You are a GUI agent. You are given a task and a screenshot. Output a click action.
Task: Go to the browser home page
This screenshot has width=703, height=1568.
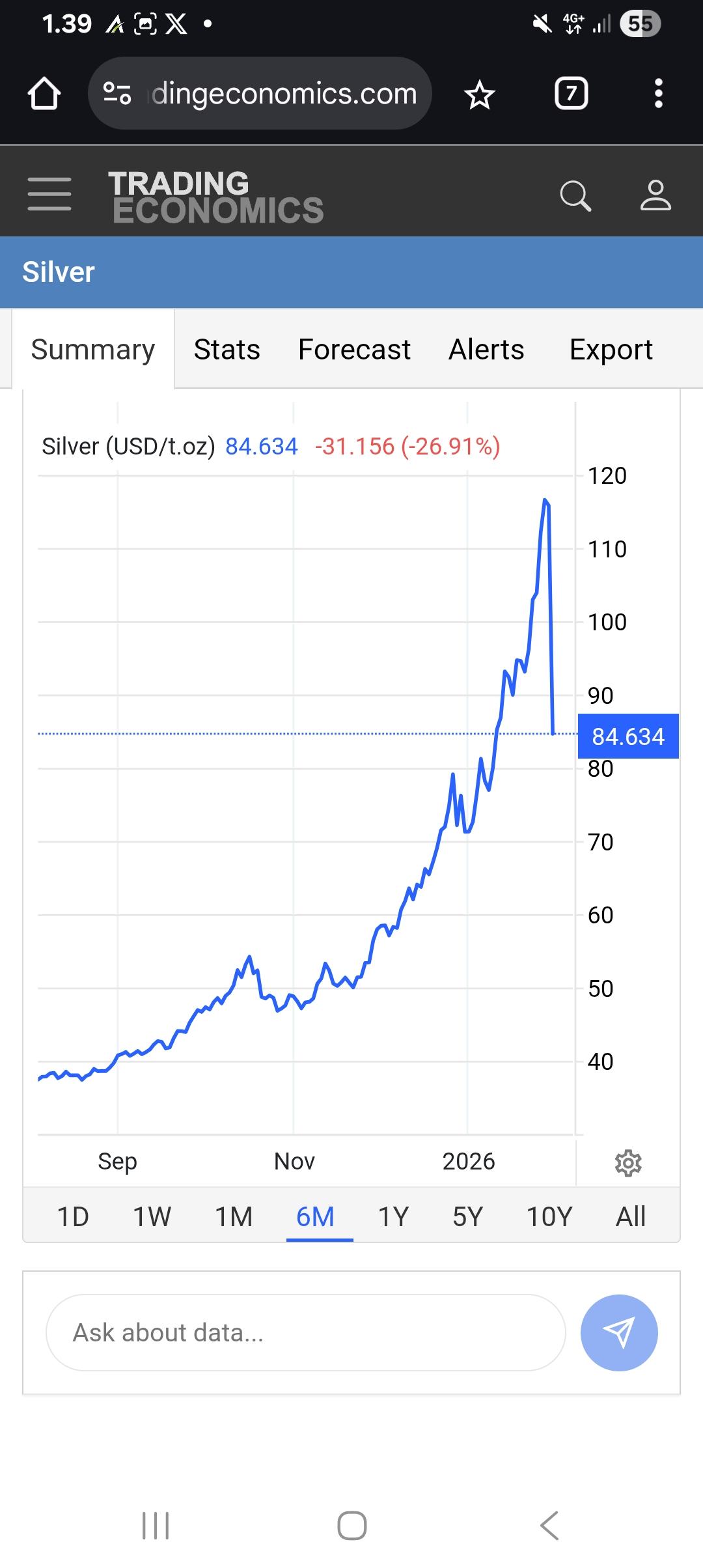(44, 94)
